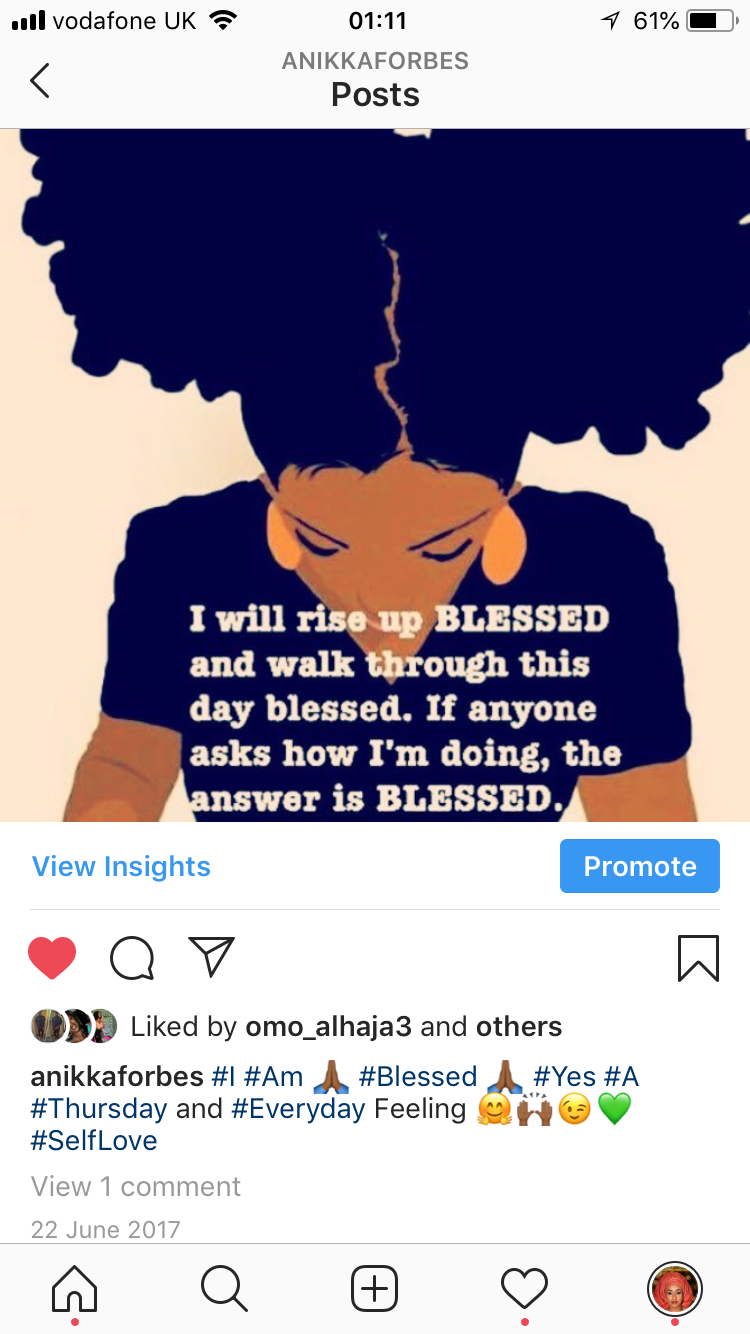Open the Activity heart tab
The image size is (750, 1334).
point(524,1289)
